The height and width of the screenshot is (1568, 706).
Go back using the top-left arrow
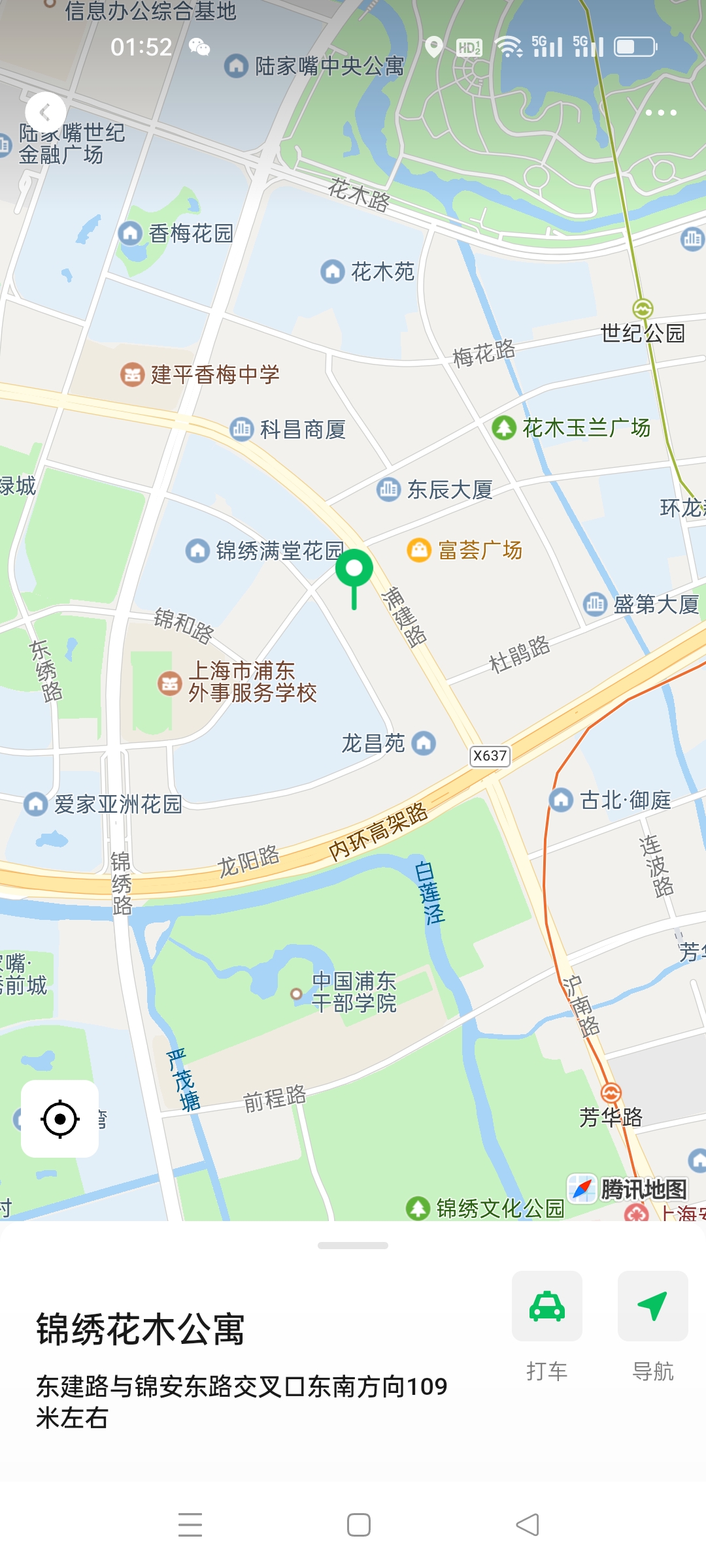click(x=45, y=113)
